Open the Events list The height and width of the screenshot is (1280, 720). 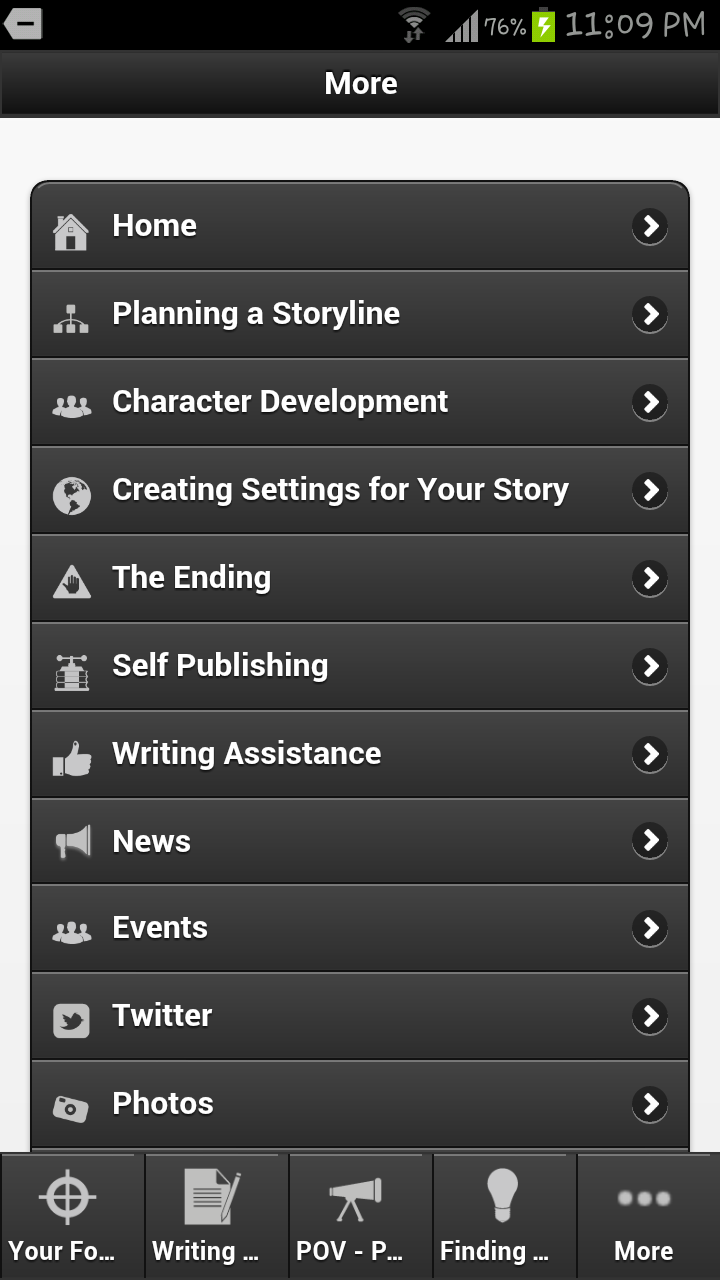coord(360,928)
